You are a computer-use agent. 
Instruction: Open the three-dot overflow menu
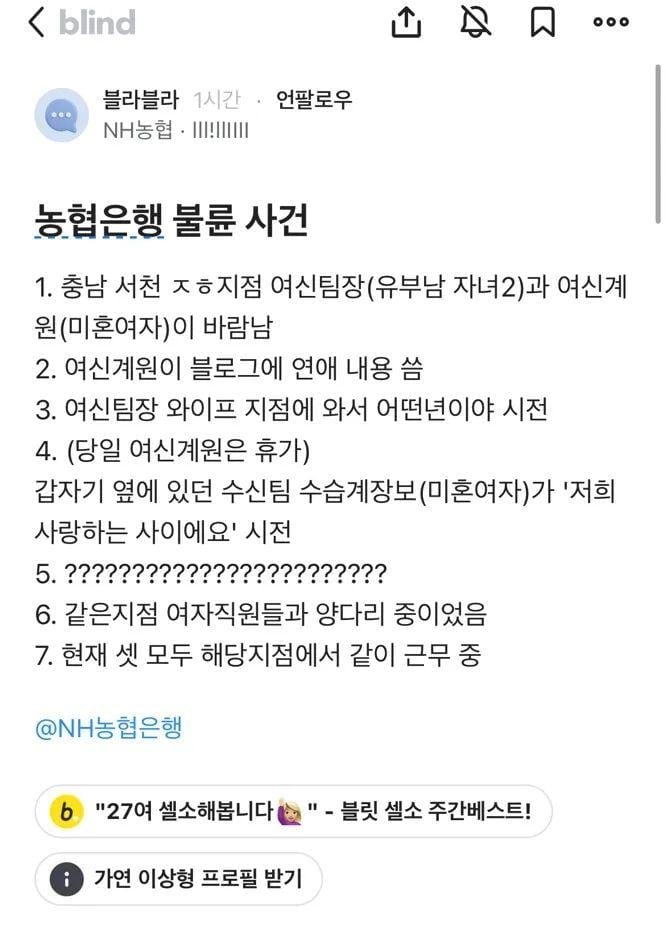click(611, 23)
